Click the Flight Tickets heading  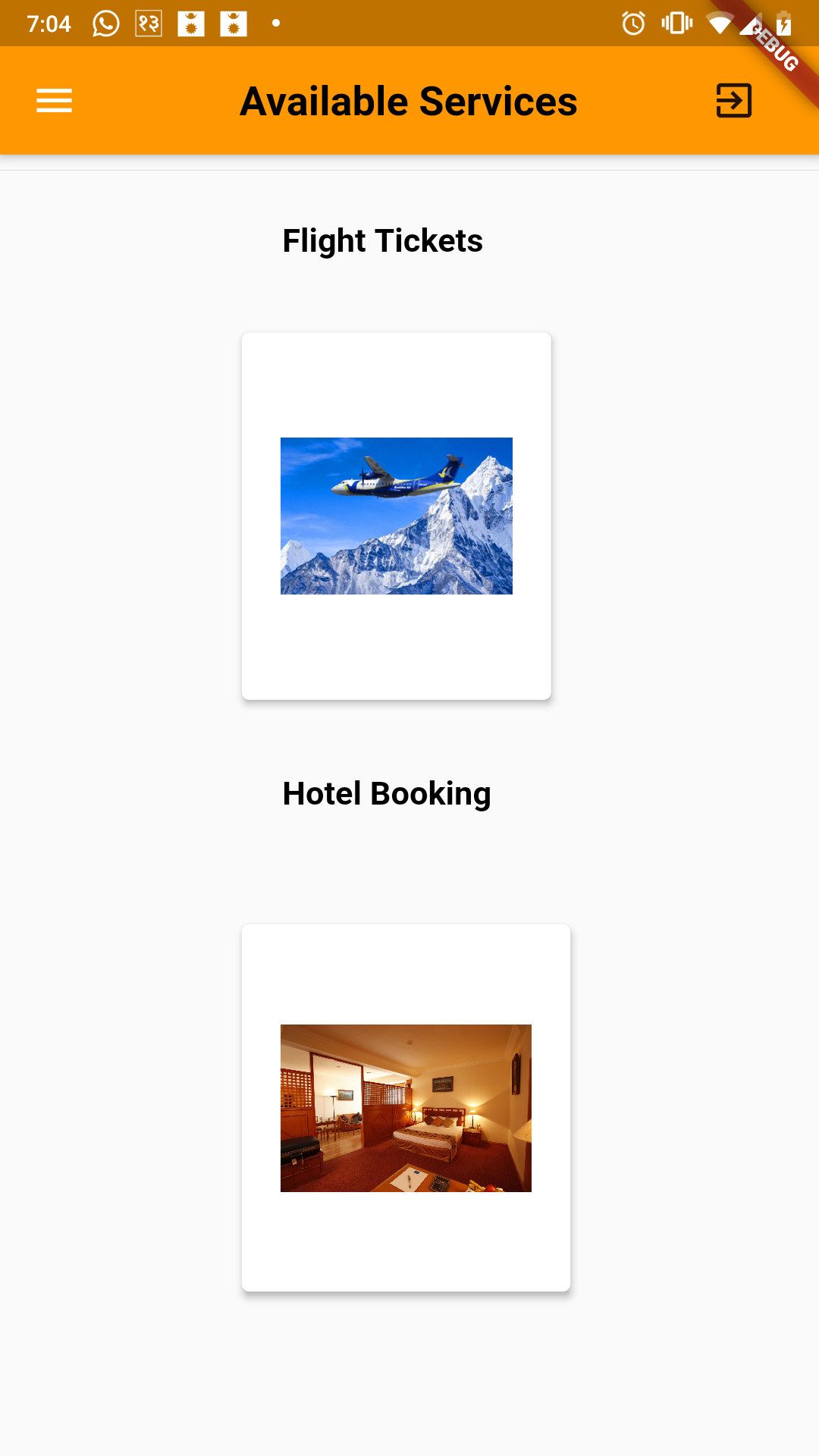coord(382,240)
